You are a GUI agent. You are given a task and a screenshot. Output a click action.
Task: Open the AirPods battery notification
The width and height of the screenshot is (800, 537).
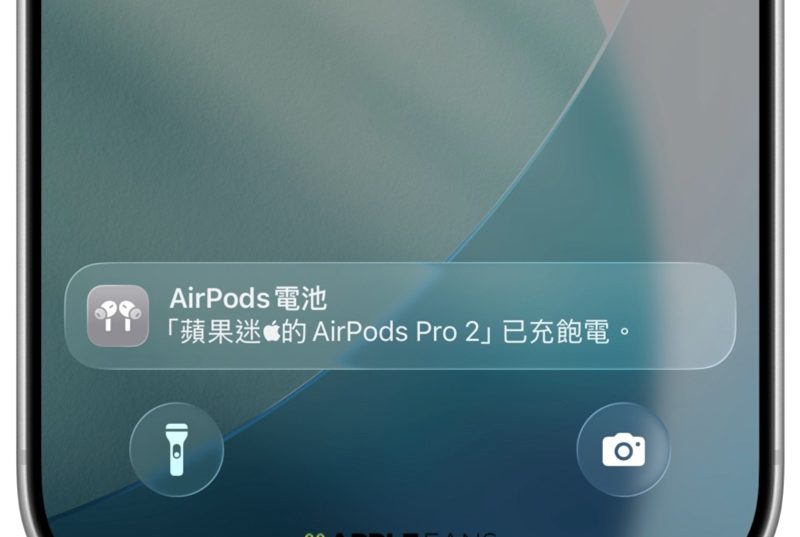(x=400, y=315)
